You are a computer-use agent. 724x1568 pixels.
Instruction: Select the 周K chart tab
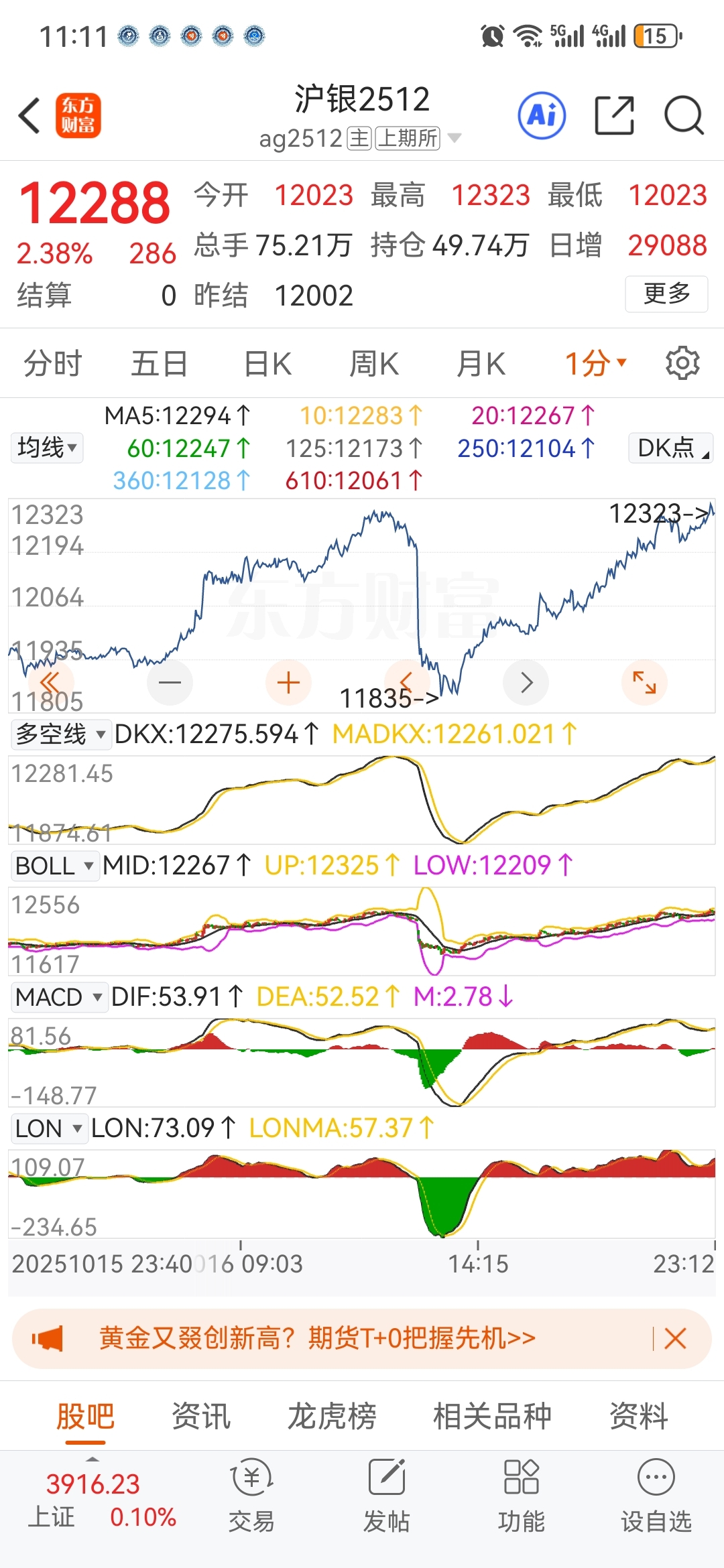pyautogui.click(x=374, y=364)
